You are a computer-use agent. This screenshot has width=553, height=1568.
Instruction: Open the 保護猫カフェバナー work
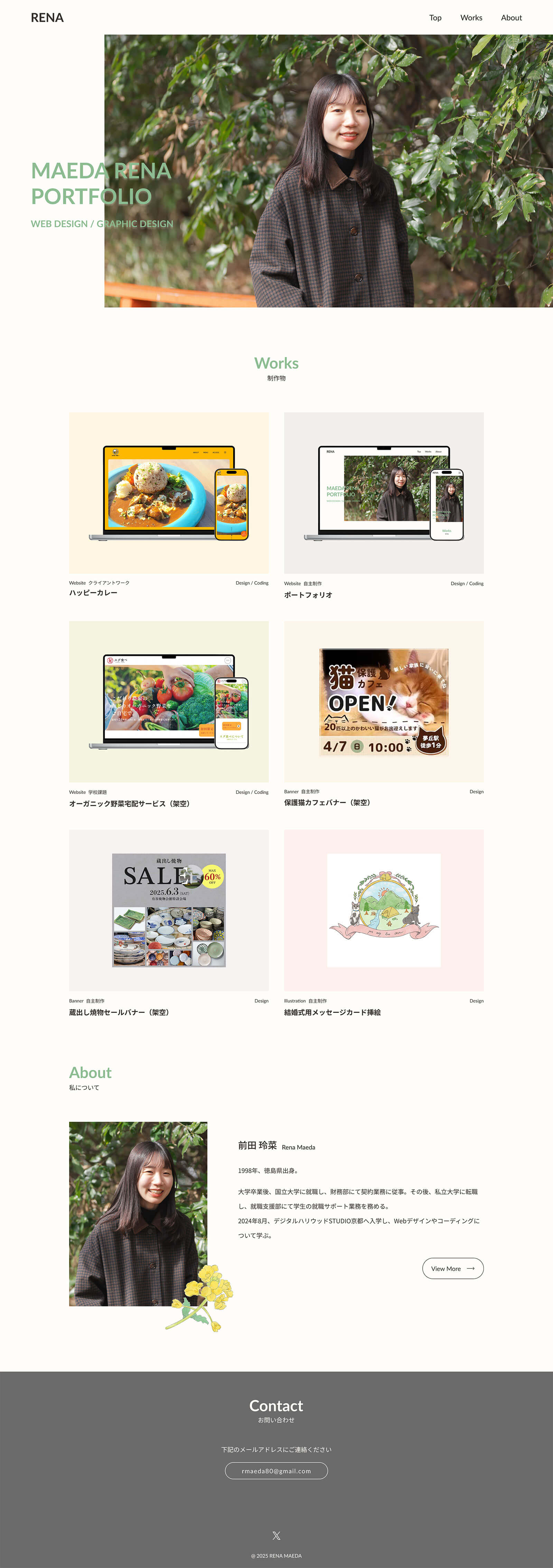pyautogui.click(x=384, y=701)
